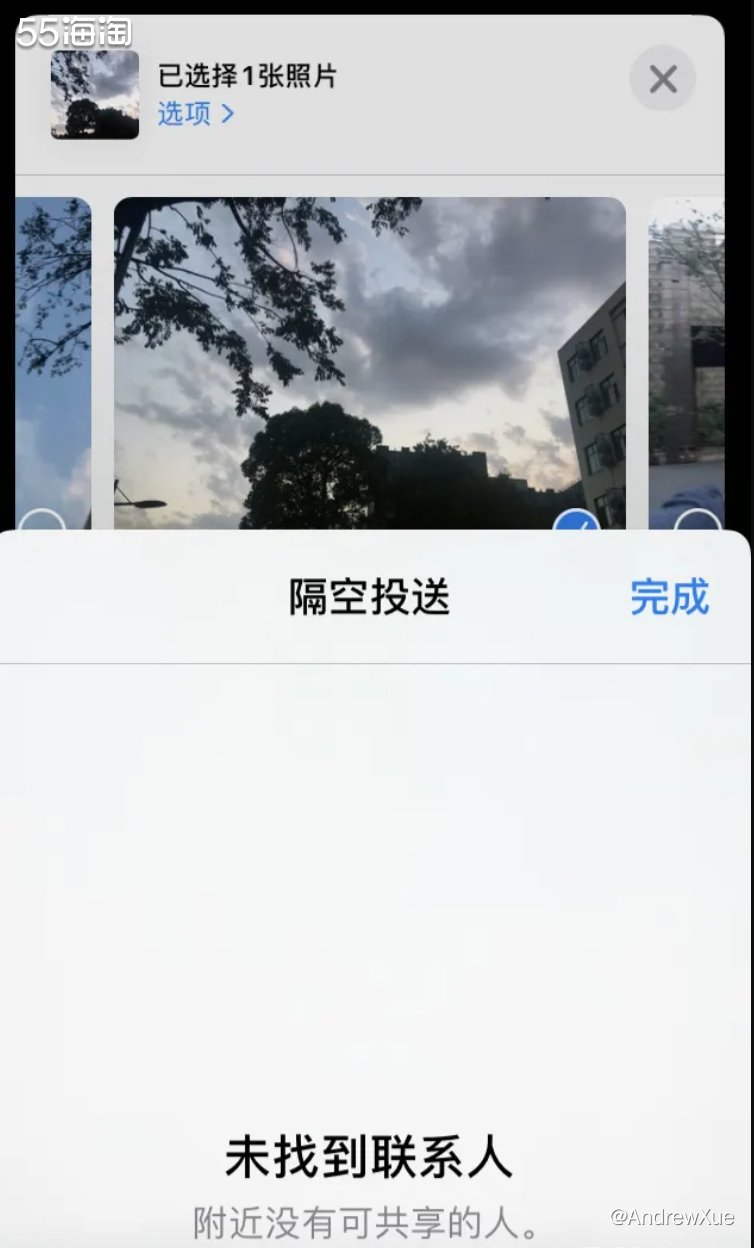Dismiss the share sheet with the X icon
Image resolution: width=754 pixels, height=1248 pixels.
point(662,78)
